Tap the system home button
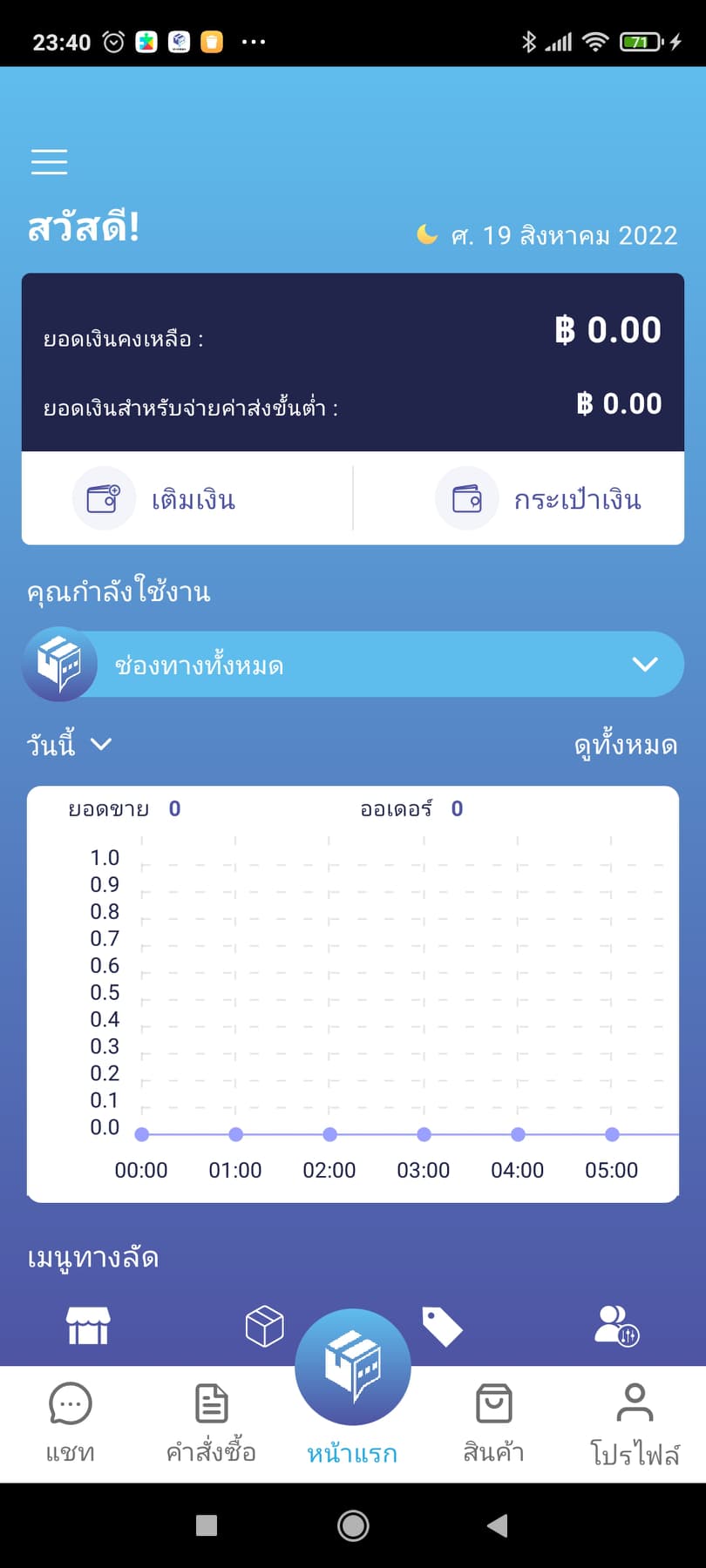Screen dimensions: 706x1568 point(353,1525)
